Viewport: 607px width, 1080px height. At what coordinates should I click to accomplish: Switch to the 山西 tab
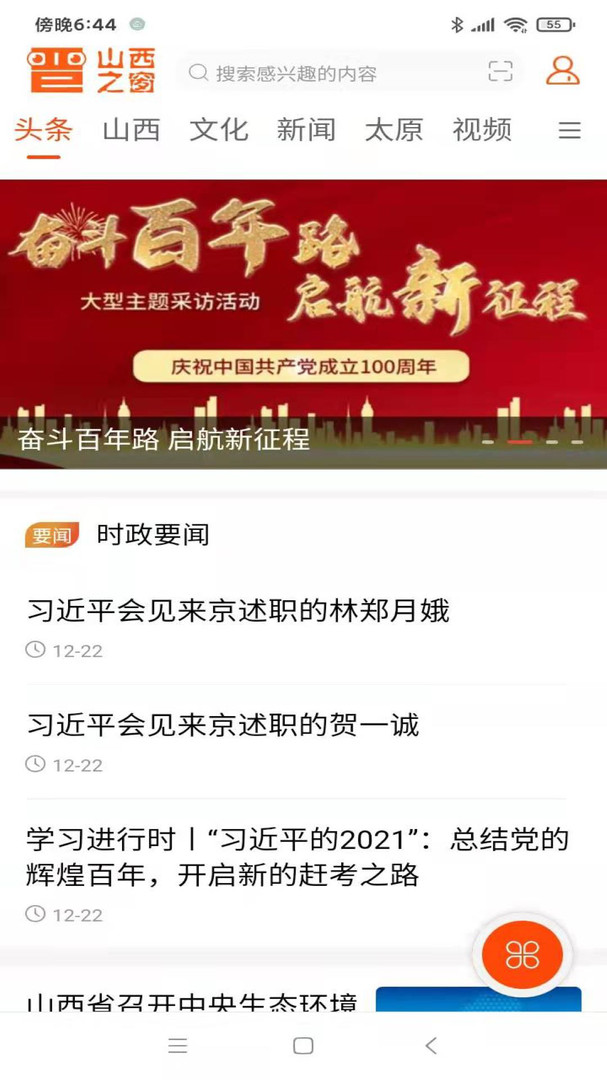click(131, 130)
